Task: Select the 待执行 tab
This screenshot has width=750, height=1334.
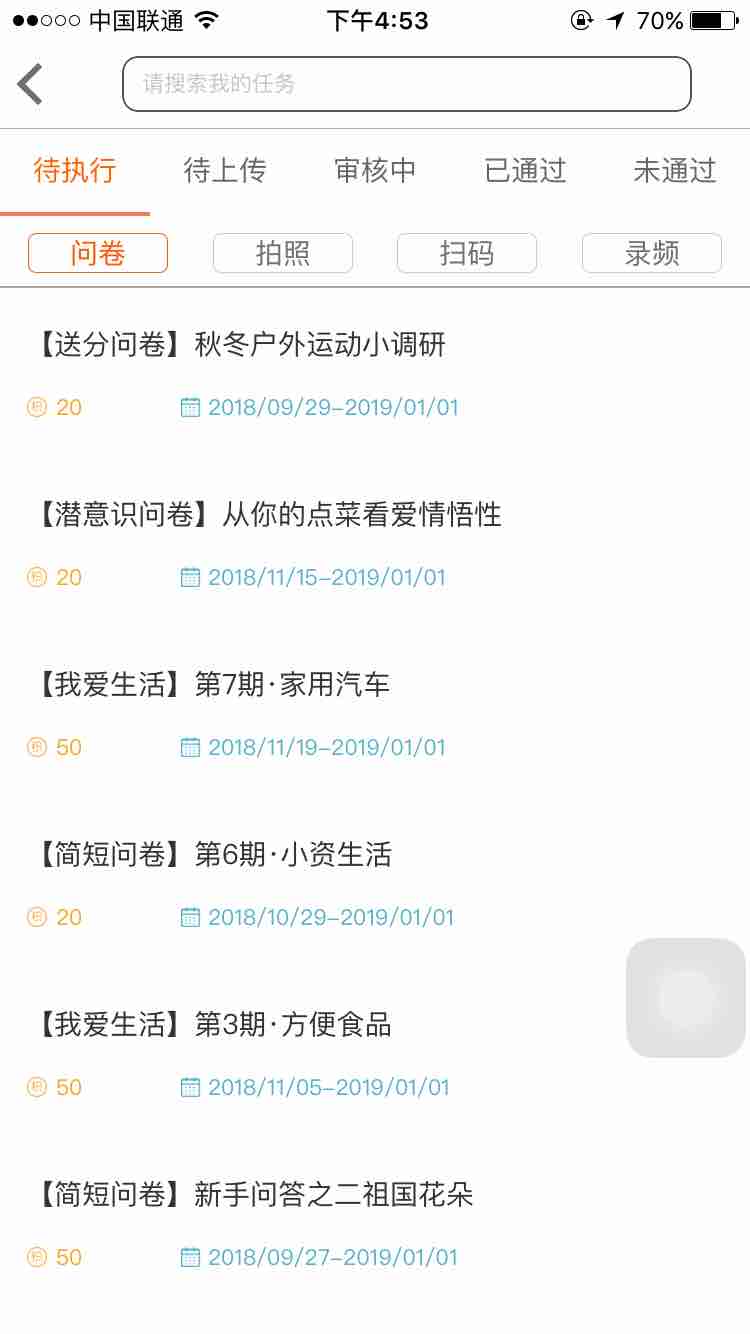Action: (75, 170)
